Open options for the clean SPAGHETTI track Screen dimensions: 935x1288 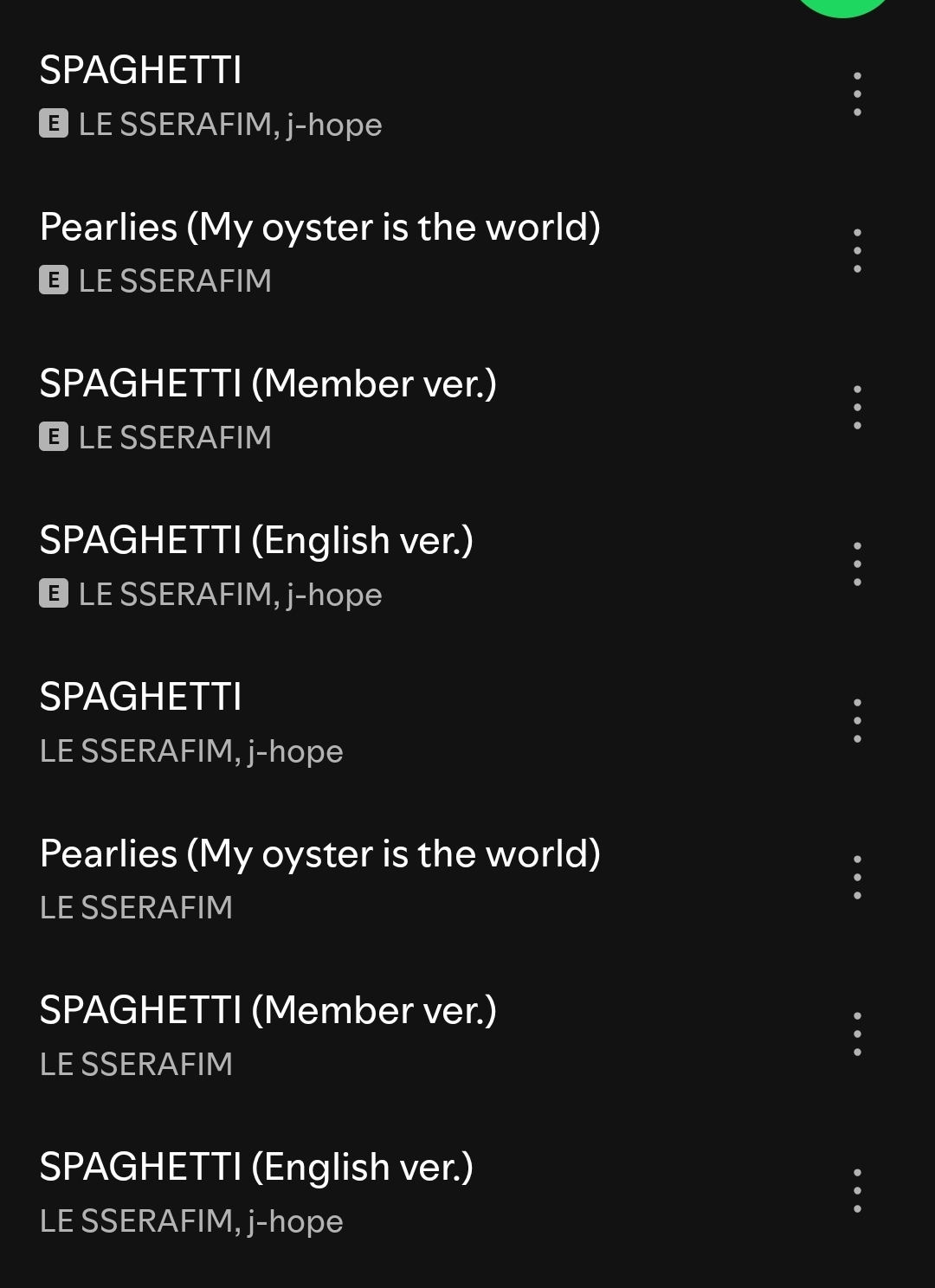857,721
